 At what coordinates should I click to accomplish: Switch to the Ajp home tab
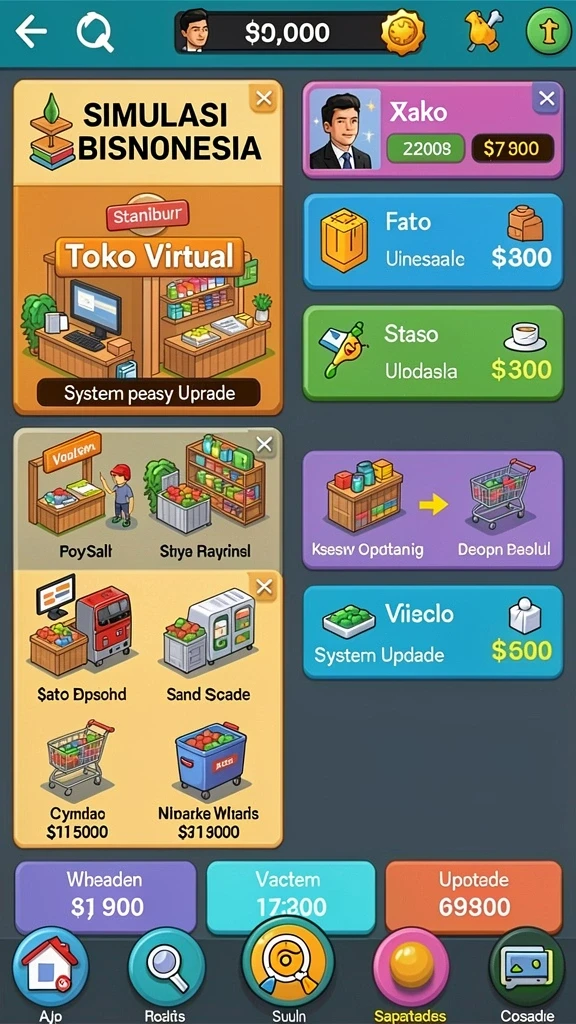51,974
